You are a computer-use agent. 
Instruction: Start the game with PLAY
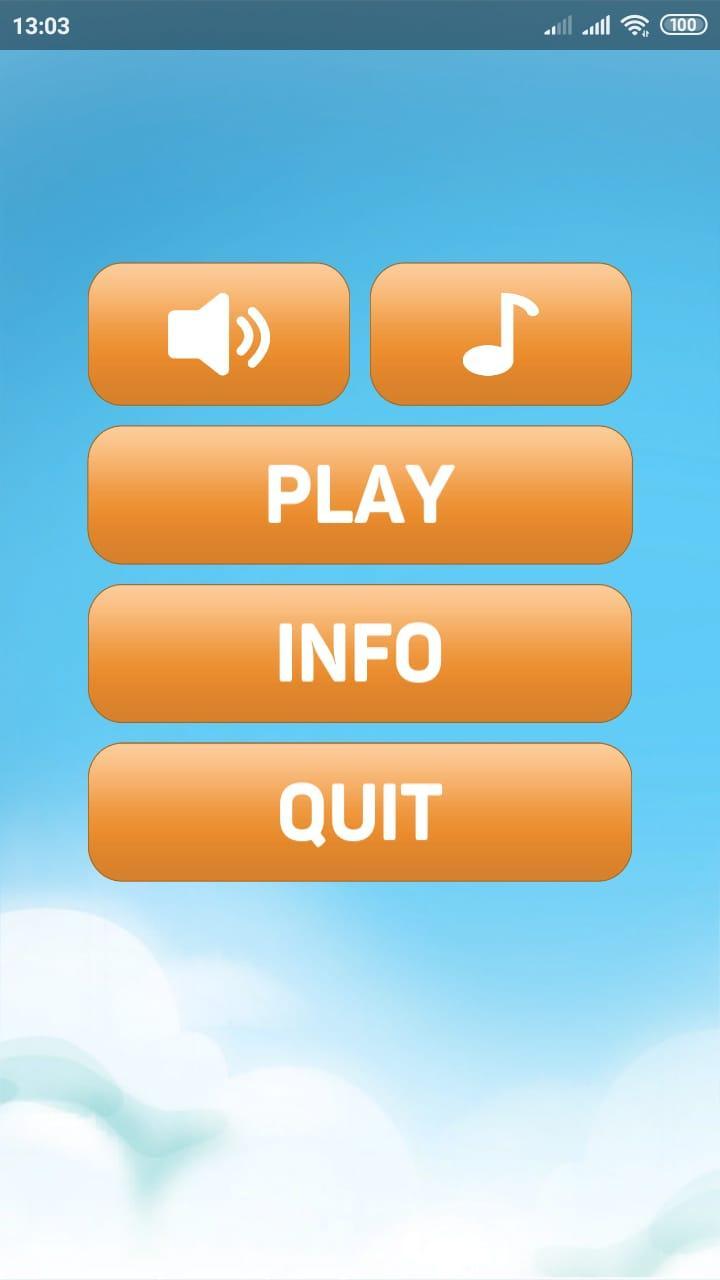360,495
